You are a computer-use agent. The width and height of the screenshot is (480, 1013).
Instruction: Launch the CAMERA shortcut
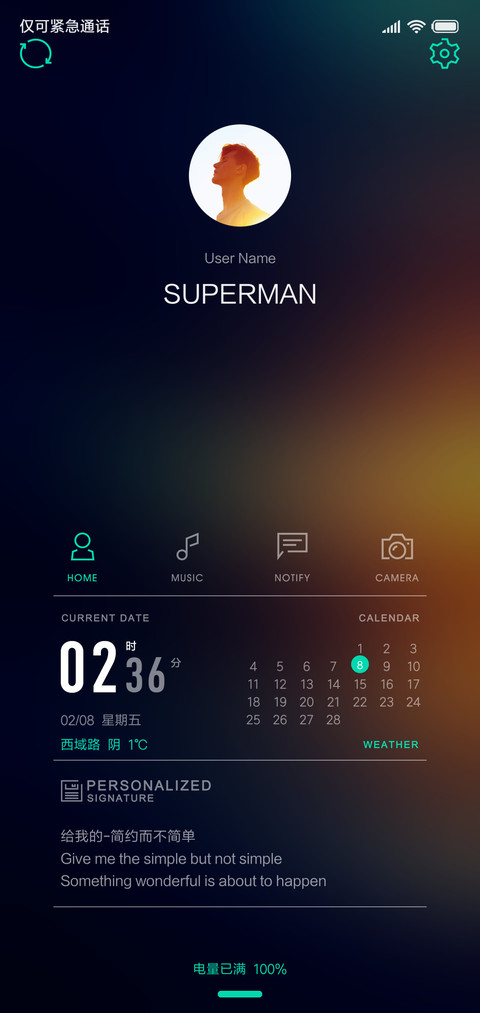point(397,557)
